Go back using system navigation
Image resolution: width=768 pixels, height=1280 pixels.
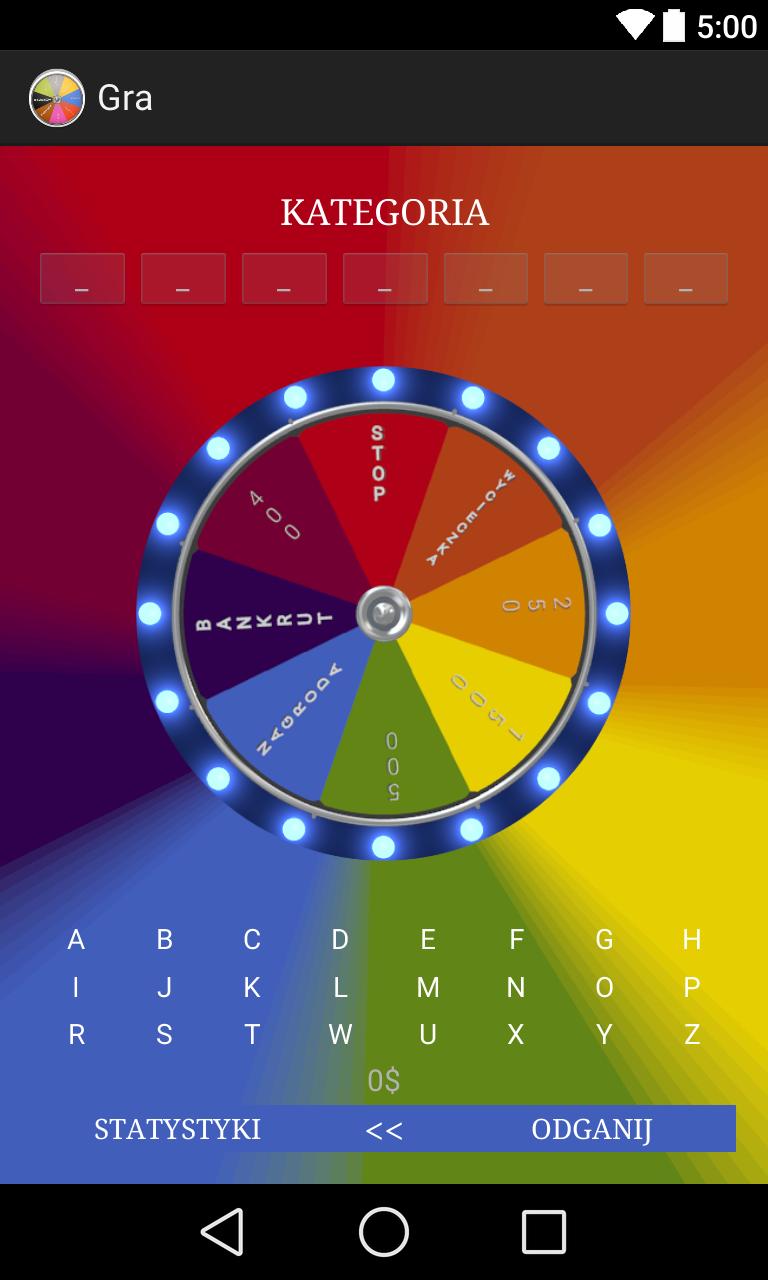[x=222, y=1231]
